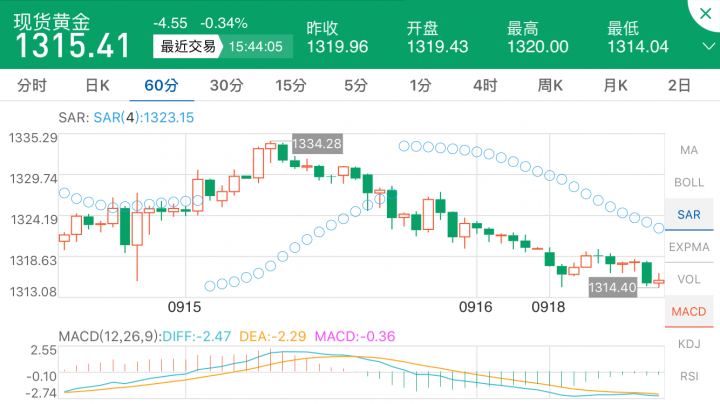Screen dimensions: 720x404
Task: Switch to the 30分 chart
Action: point(226,86)
